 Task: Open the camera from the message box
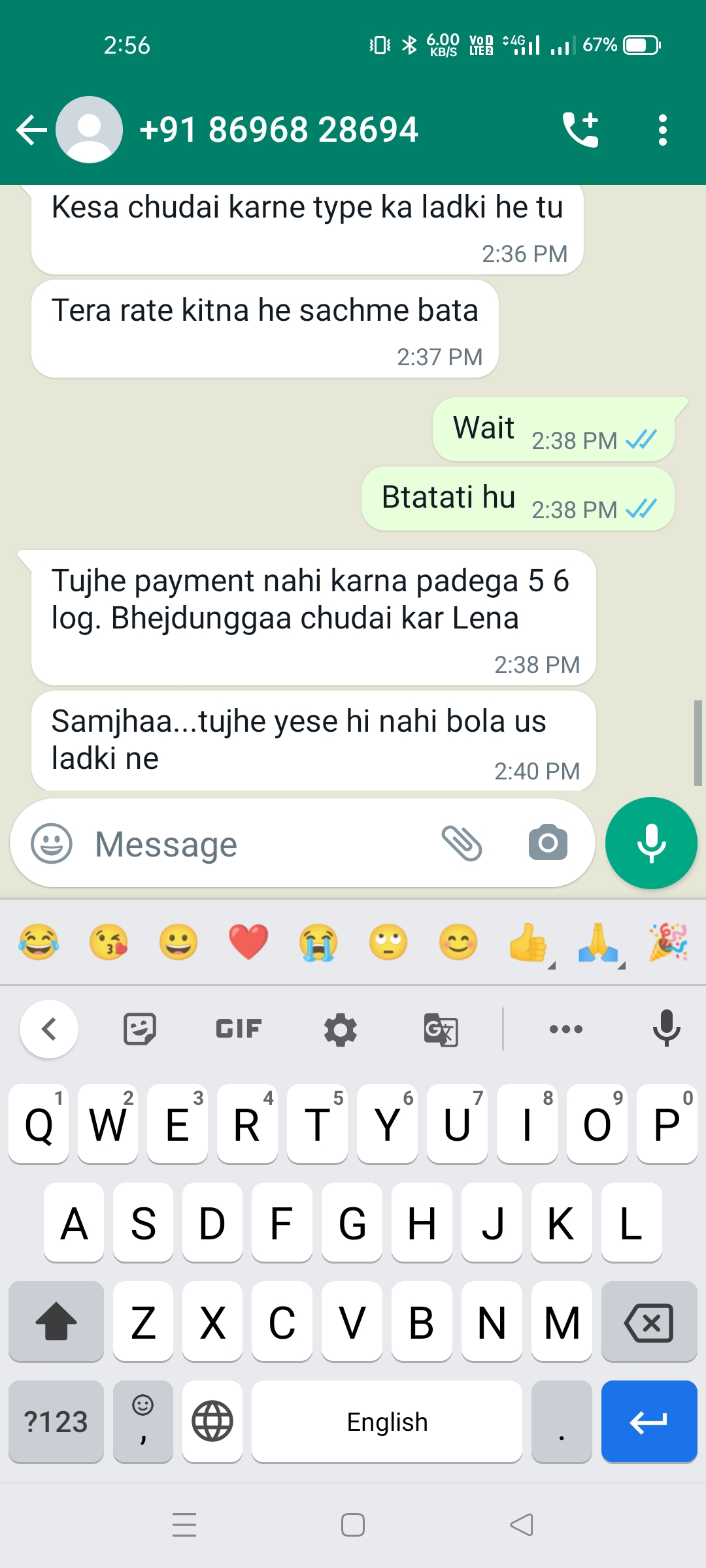548,843
